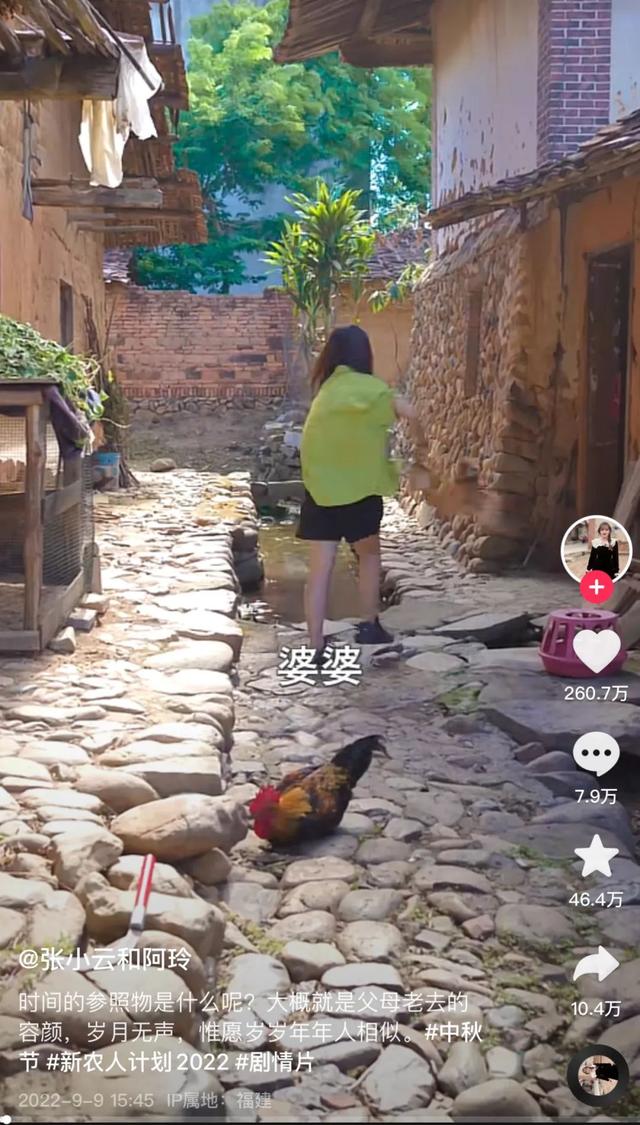640x1125 pixels.
Task: Like this video with the heart
Action: click(x=597, y=651)
